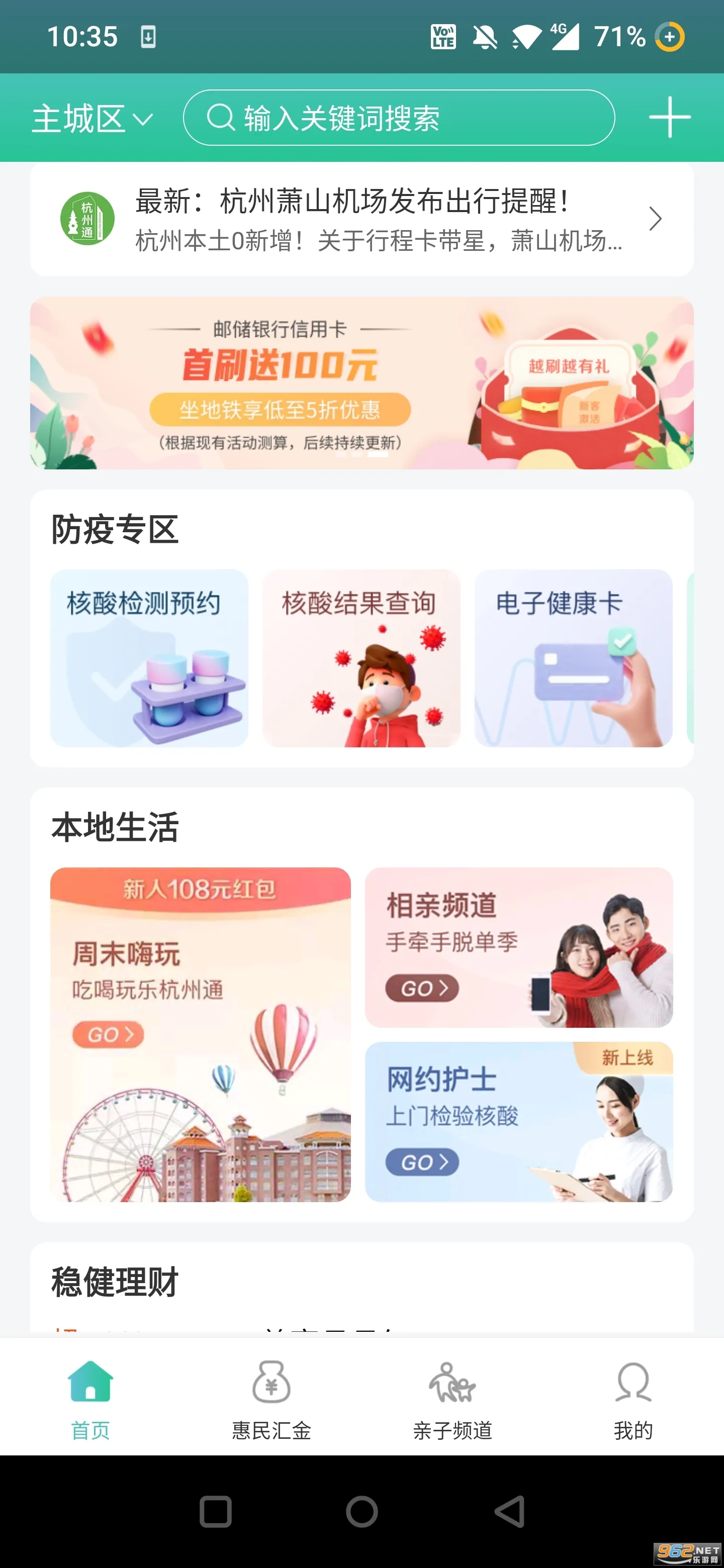Tap the 输入关键词搜索 search box

[x=399, y=118]
